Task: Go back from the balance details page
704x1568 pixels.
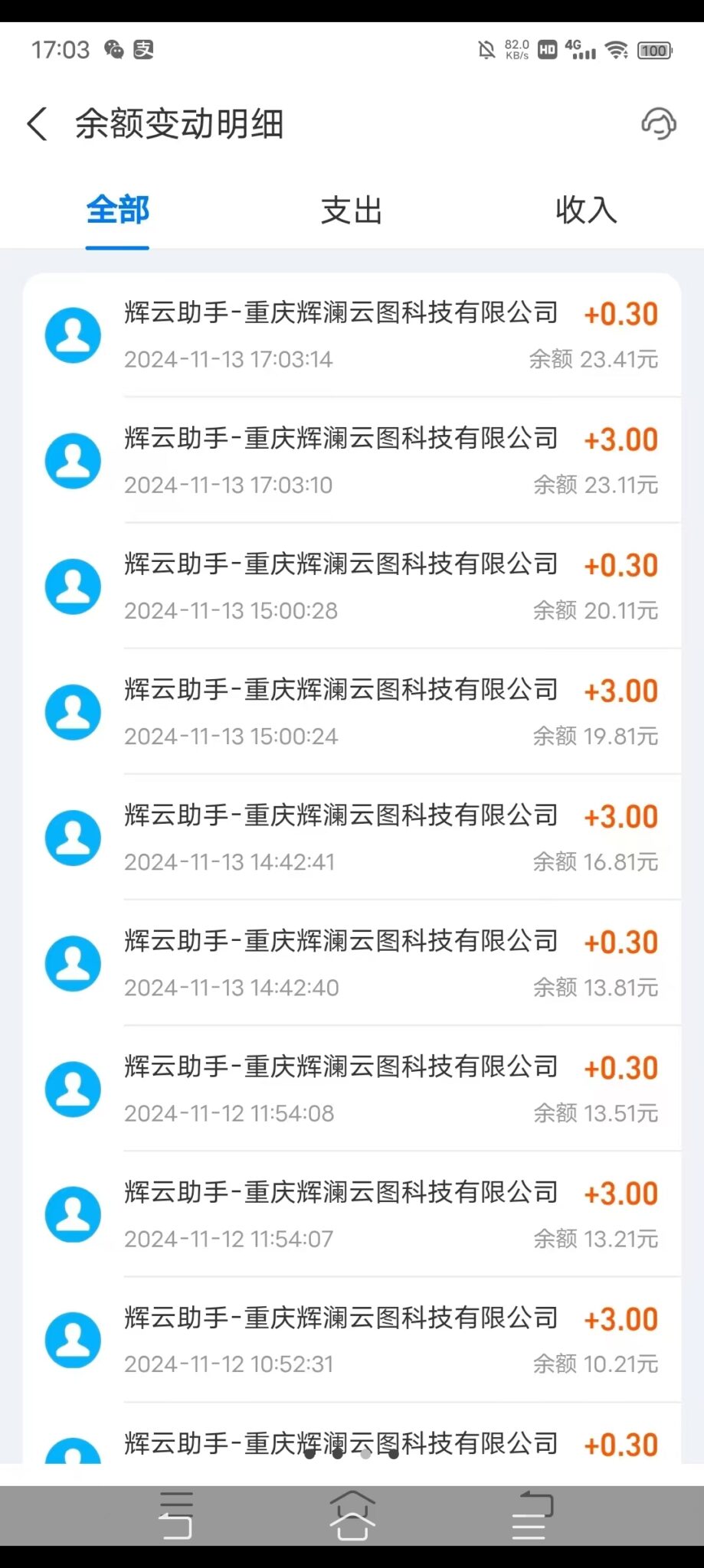Action: pos(37,124)
